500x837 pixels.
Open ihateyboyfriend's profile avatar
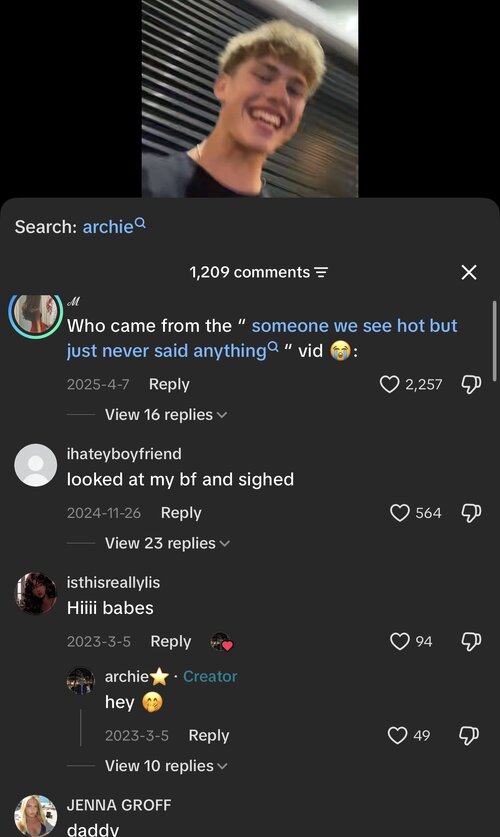click(x=35, y=465)
